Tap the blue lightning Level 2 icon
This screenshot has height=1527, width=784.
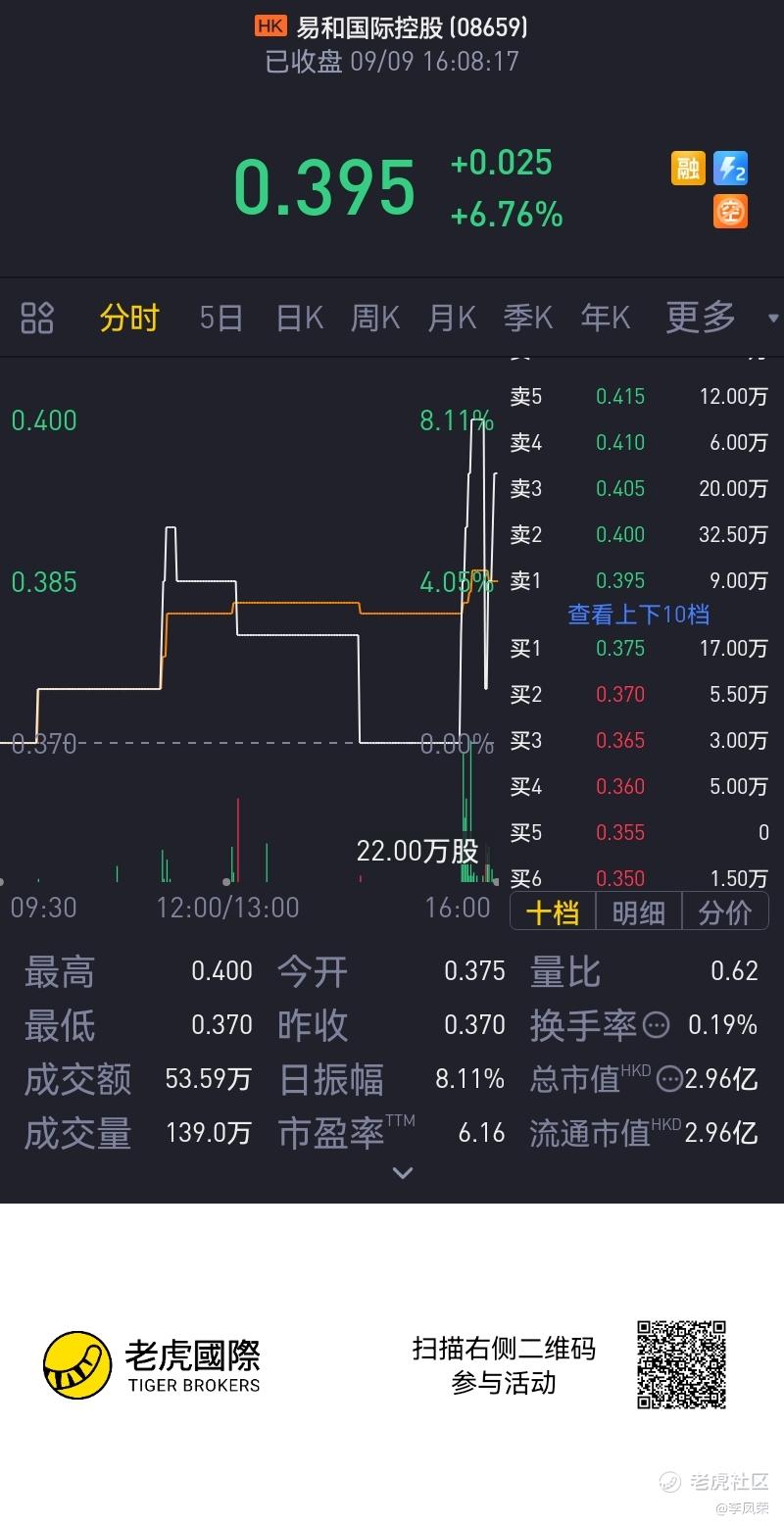coord(730,168)
